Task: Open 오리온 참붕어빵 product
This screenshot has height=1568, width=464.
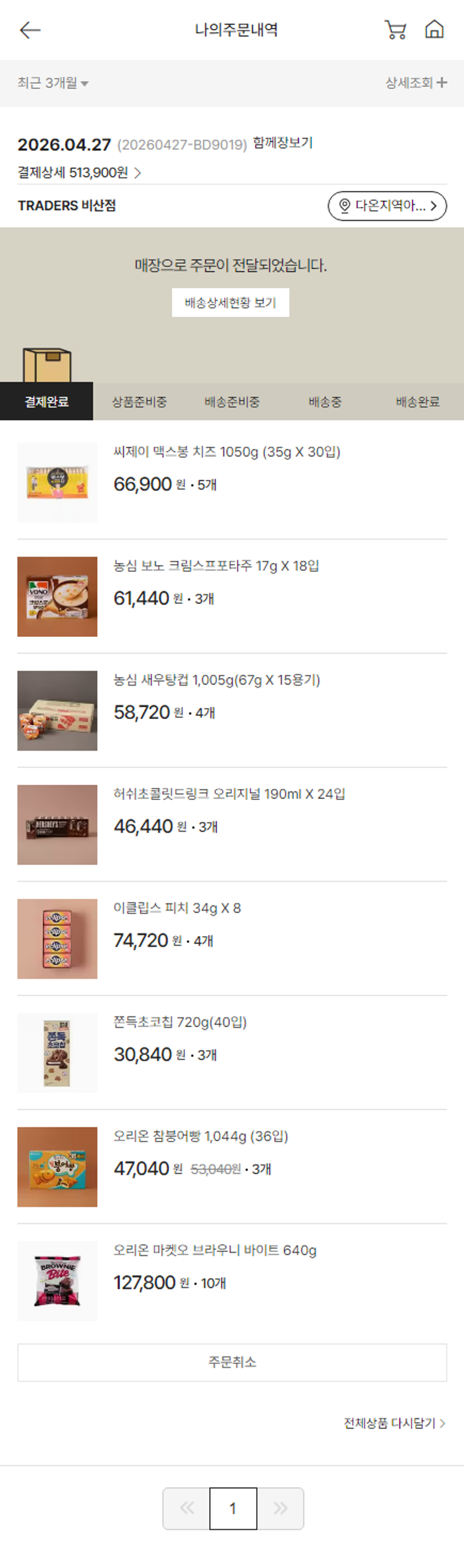Action: (200, 1136)
